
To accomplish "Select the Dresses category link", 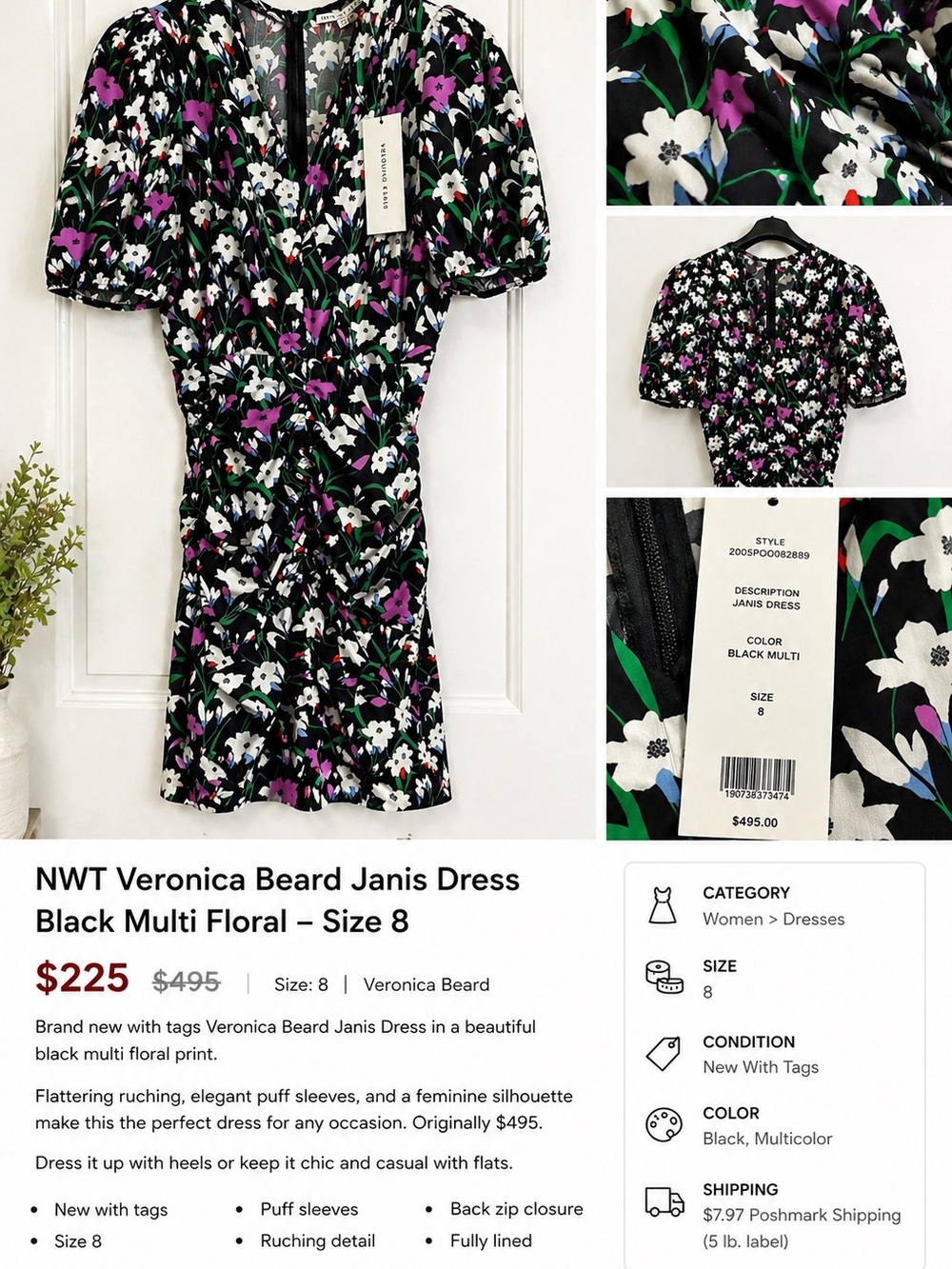I will [x=814, y=920].
